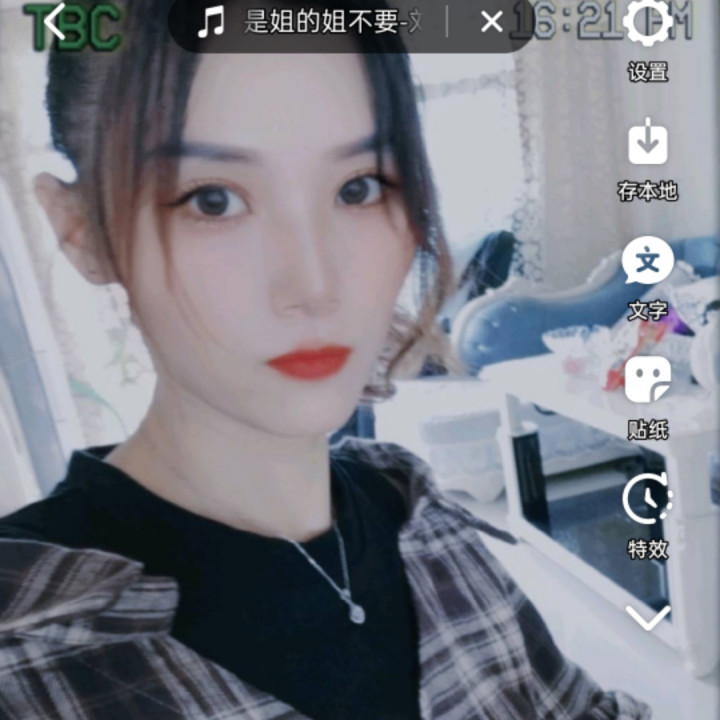Remove the selected music with the X
This screenshot has width=720, height=720.
tap(491, 22)
